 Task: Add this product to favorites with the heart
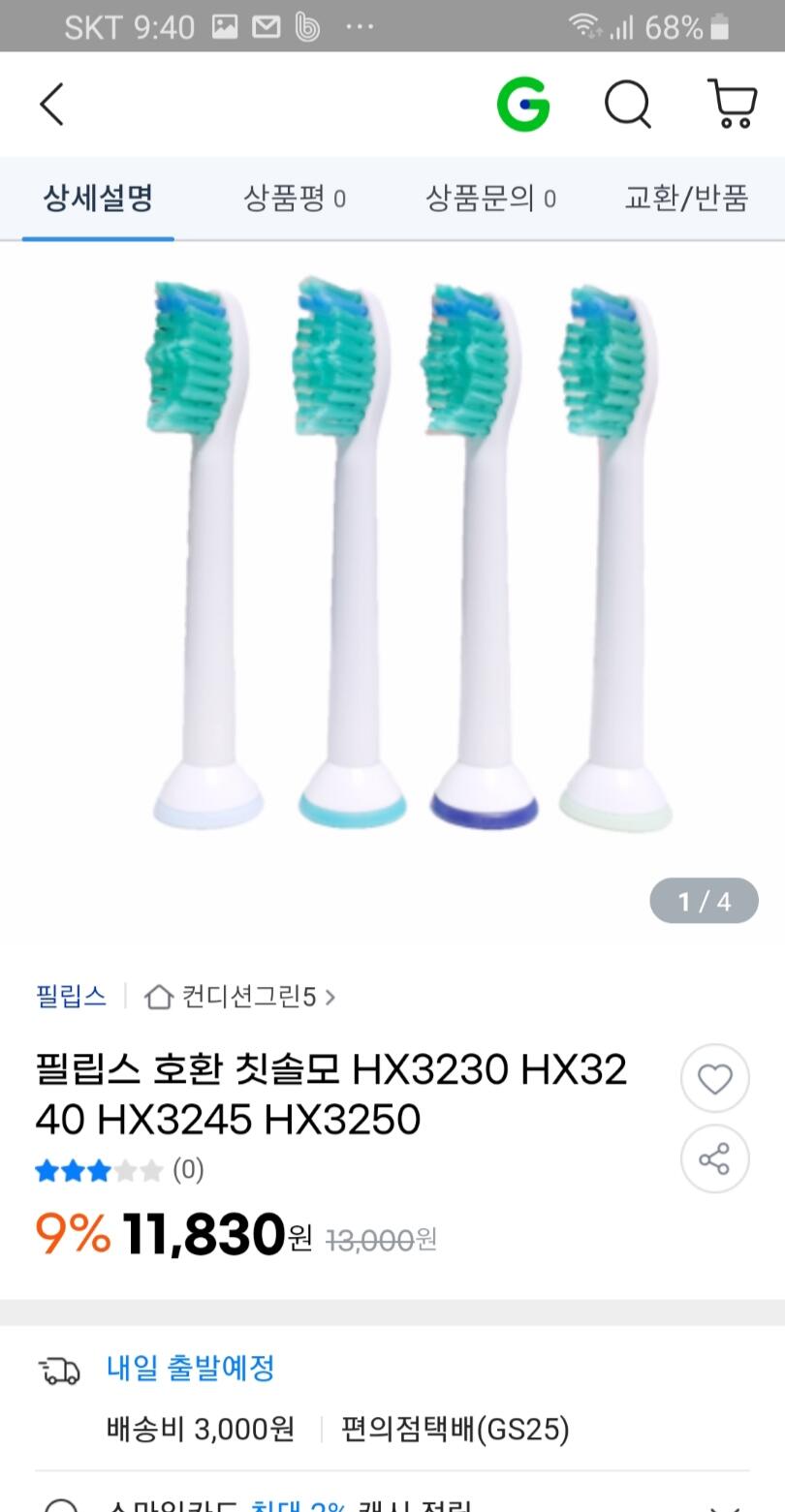[715, 1078]
